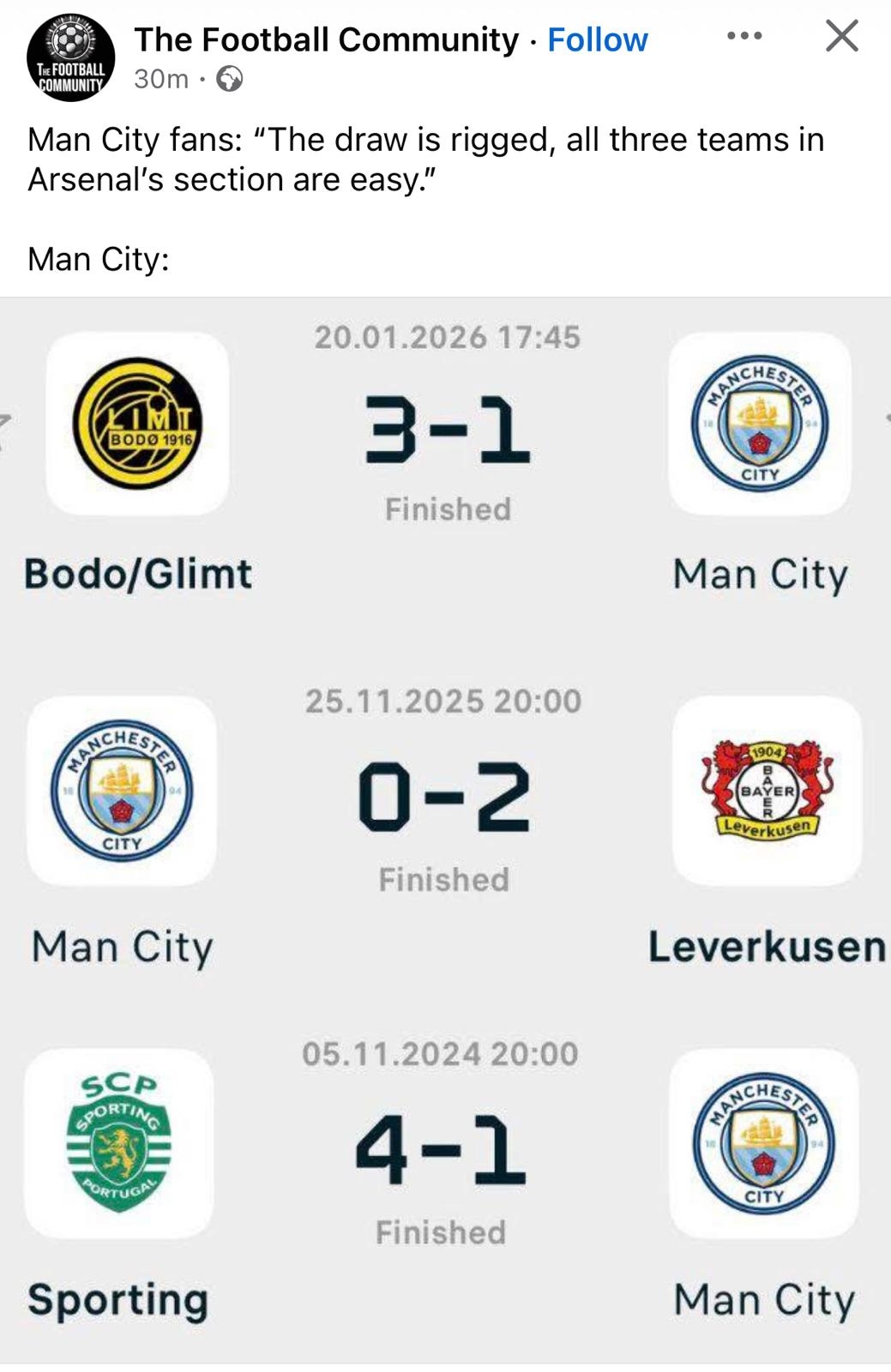Screen dimensions: 891x1372
Task: Visit The Football Community page by name
Action: 326,40
